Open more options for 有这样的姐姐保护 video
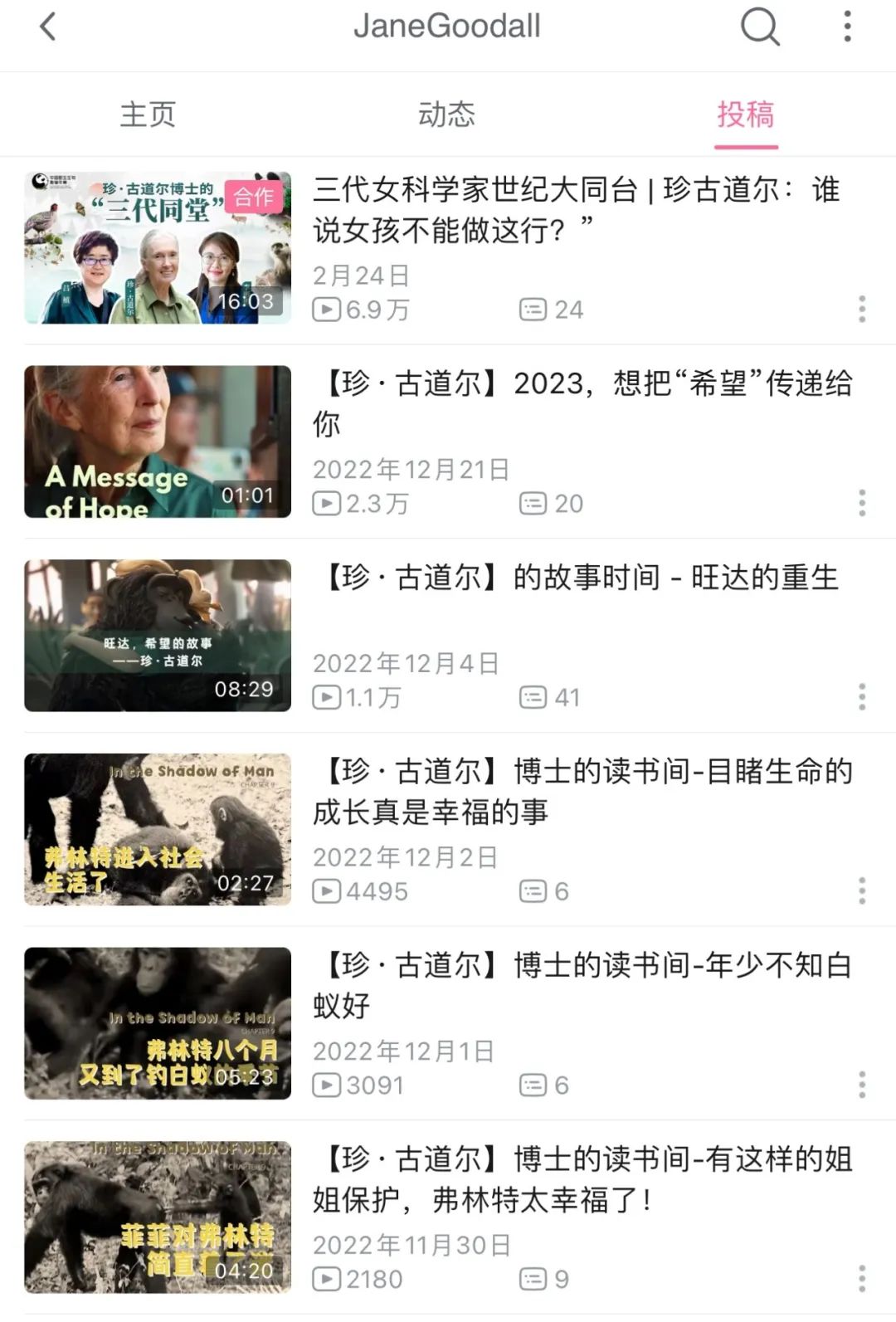This screenshot has width=896, height=1322. click(x=862, y=1279)
